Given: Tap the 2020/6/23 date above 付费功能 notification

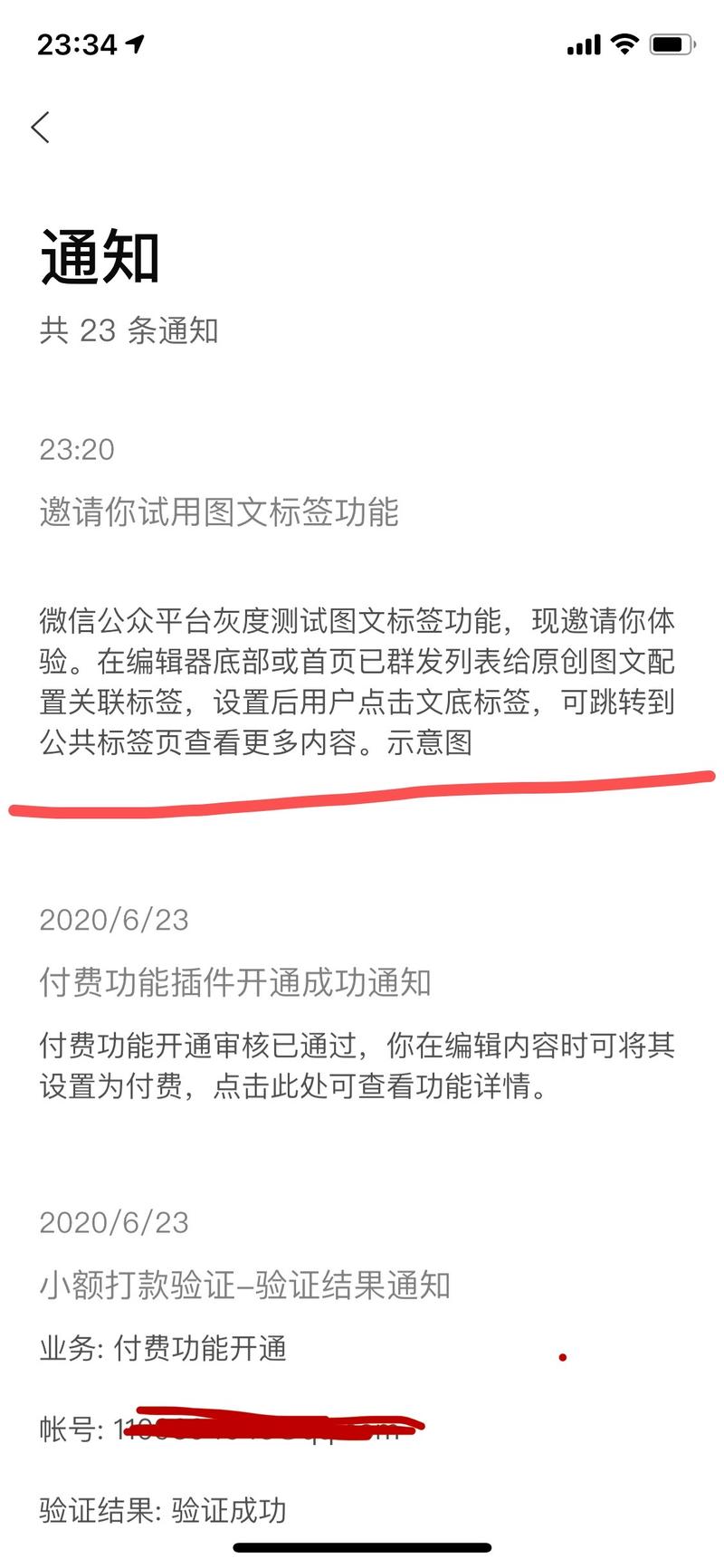Looking at the screenshot, I should tap(113, 920).
